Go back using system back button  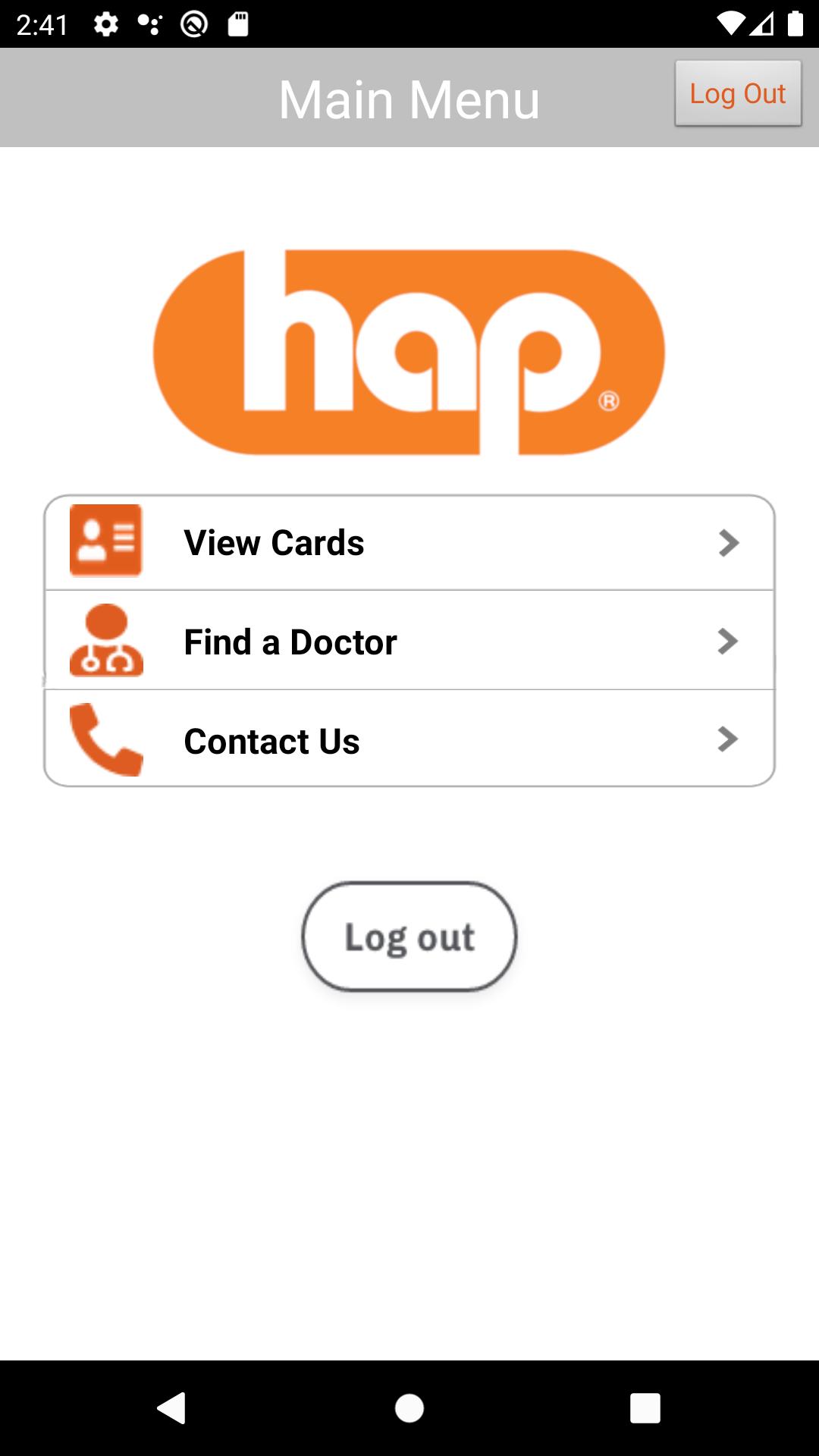(x=172, y=1408)
